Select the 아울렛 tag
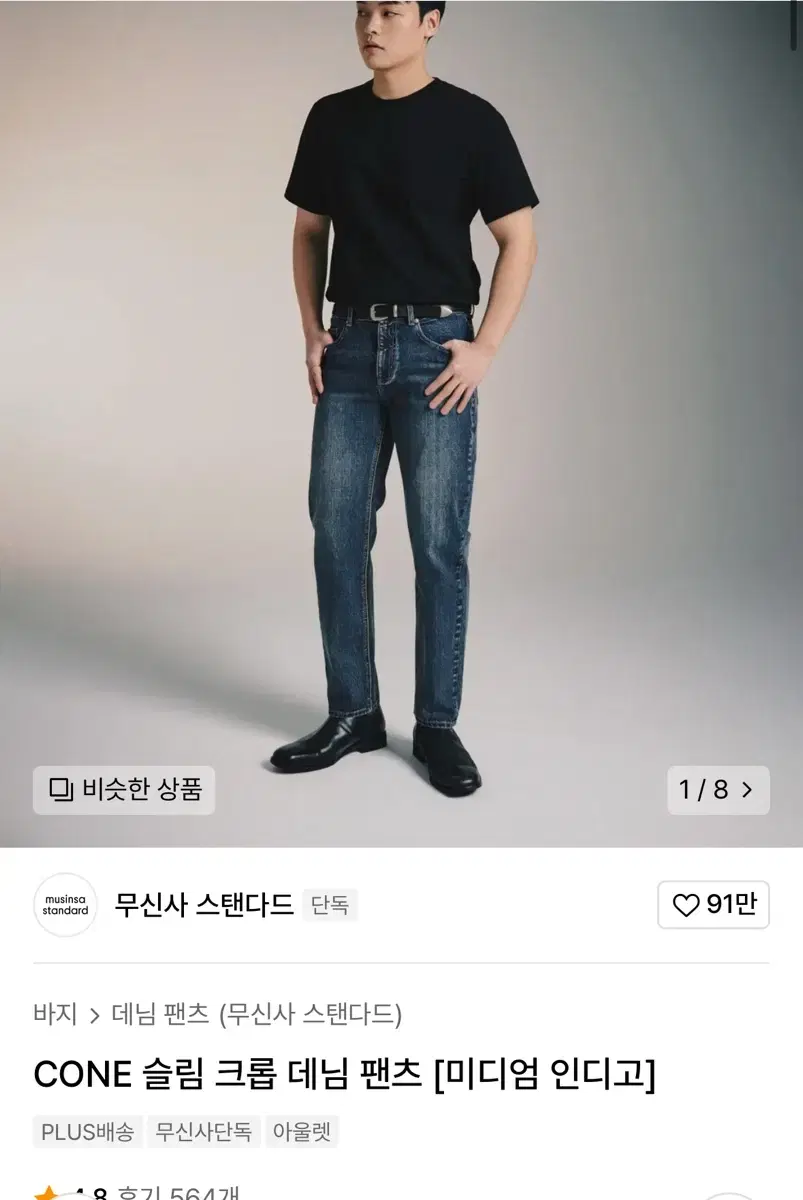The width and height of the screenshot is (803, 1200). 304,1131
